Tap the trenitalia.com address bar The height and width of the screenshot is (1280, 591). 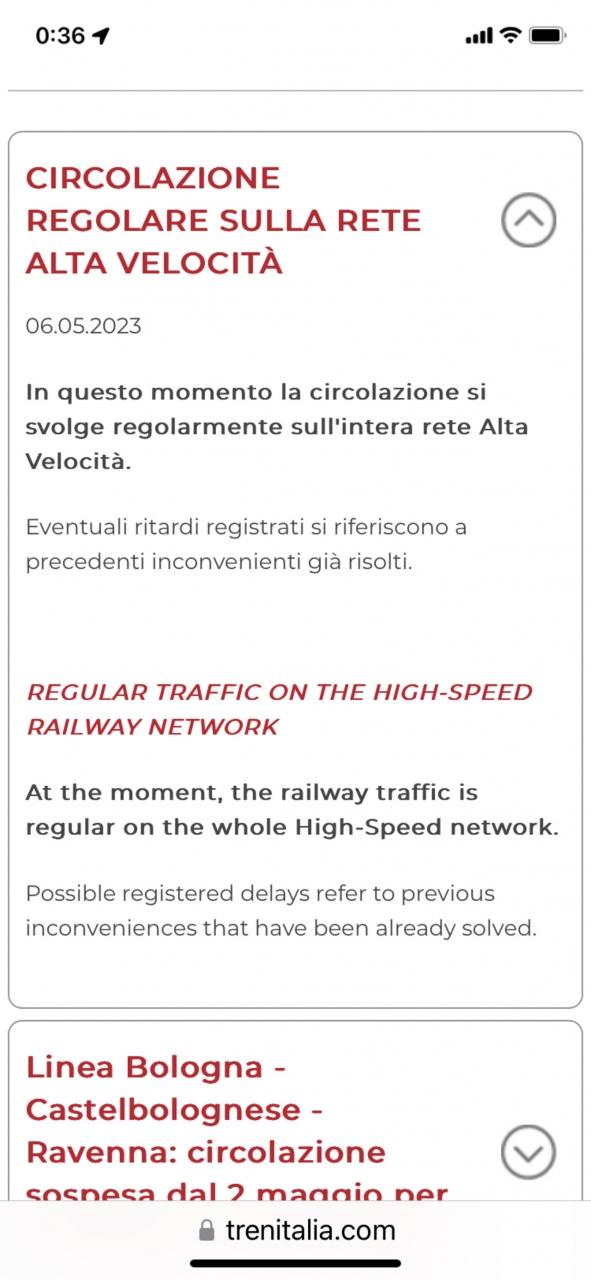click(296, 1229)
